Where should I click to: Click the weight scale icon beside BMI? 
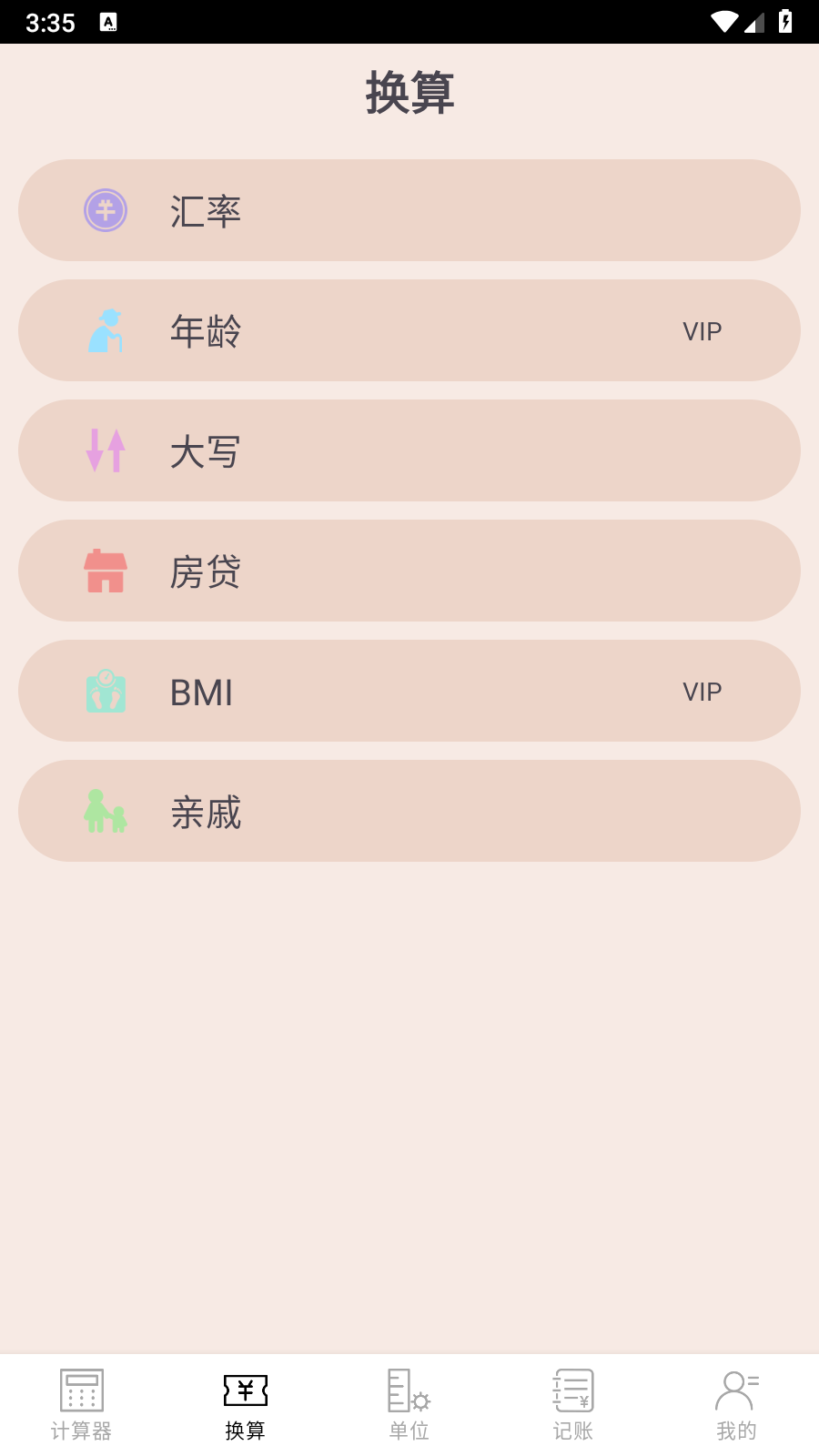(x=106, y=691)
